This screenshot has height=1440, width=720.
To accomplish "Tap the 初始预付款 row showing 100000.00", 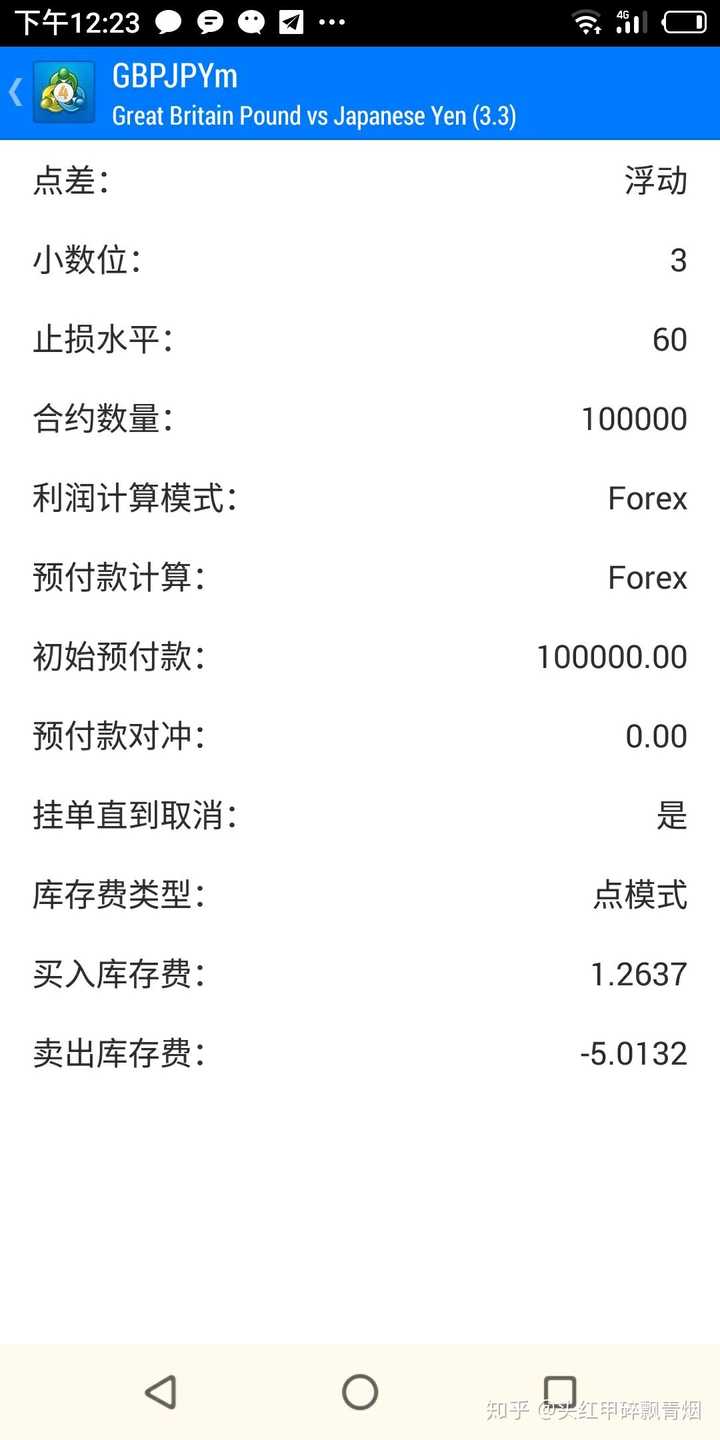I will (360, 656).
